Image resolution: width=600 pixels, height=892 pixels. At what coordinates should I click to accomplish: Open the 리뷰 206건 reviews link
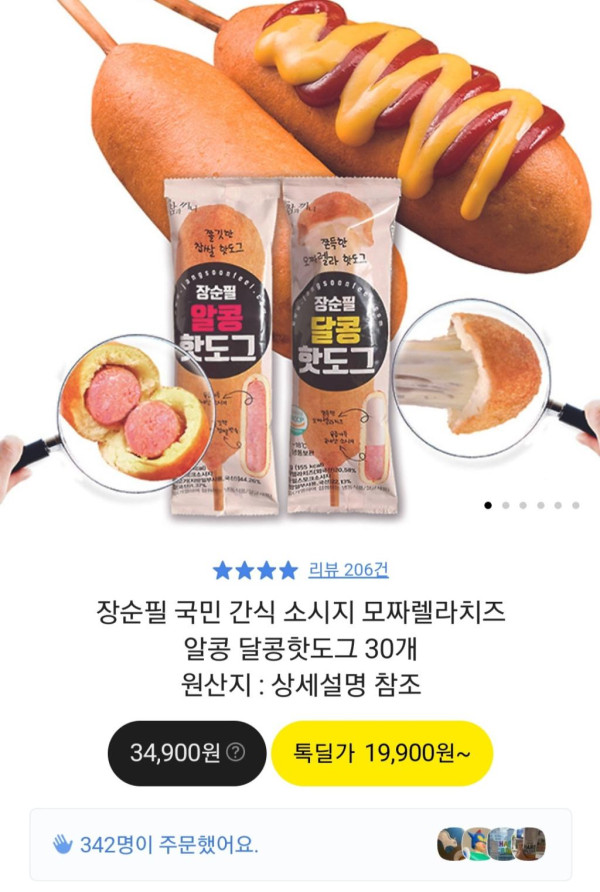coord(349,570)
